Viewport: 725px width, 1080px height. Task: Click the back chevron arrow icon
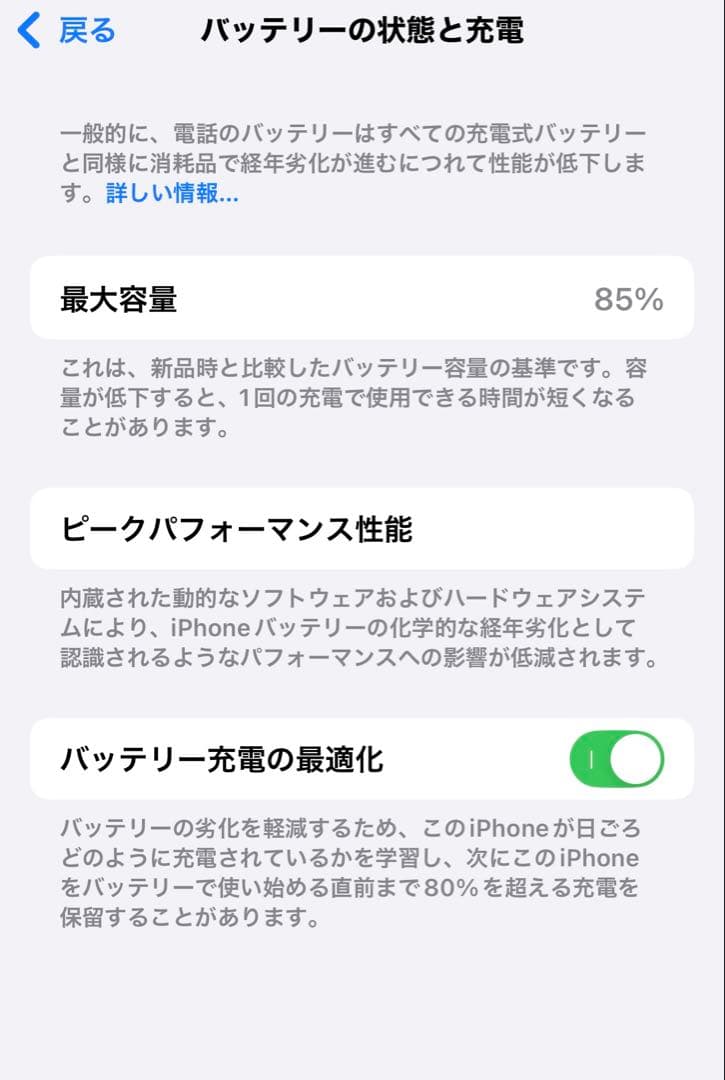pyautogui.click(x=27, y=31)
